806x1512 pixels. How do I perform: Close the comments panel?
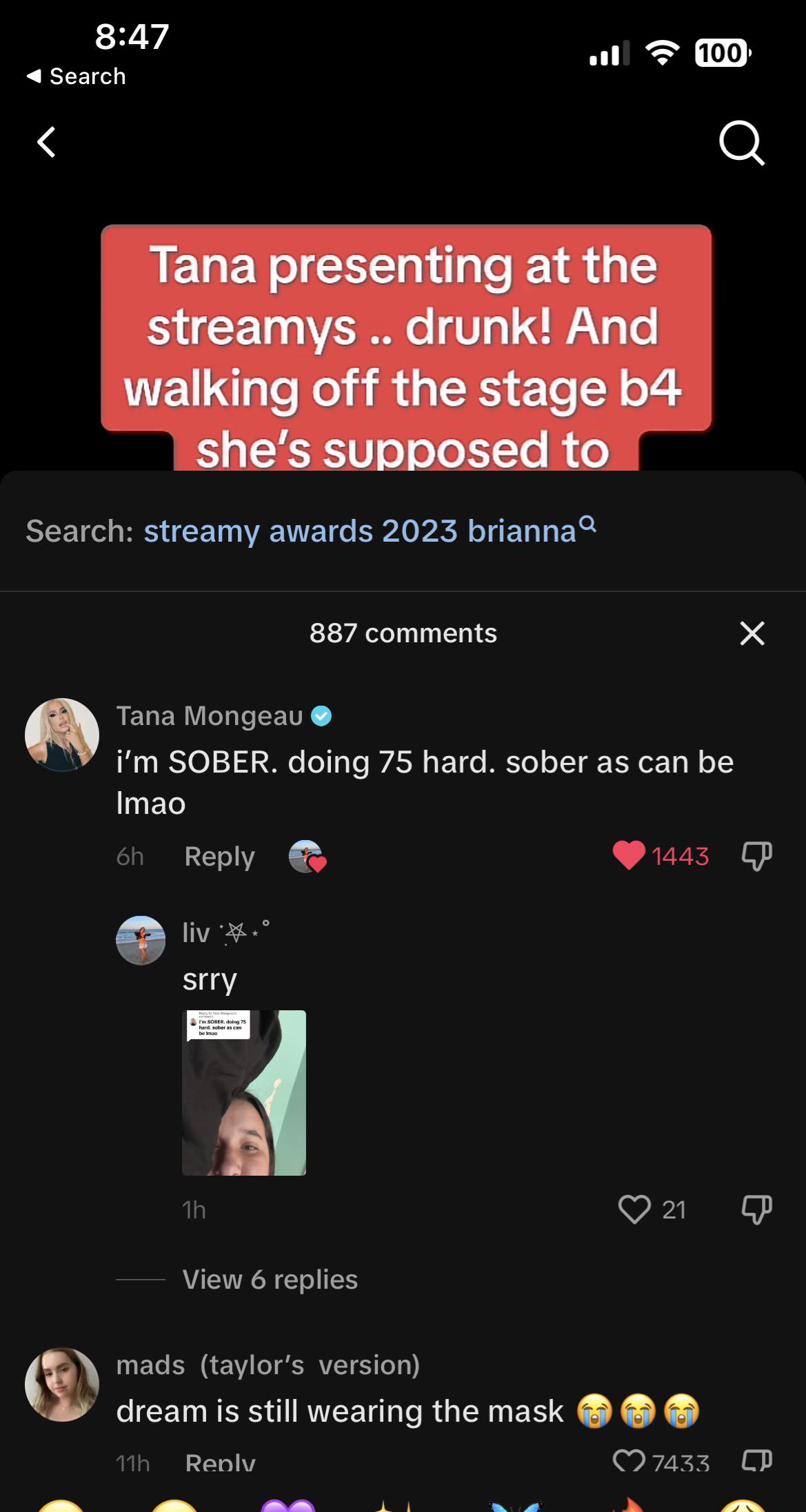752,633
